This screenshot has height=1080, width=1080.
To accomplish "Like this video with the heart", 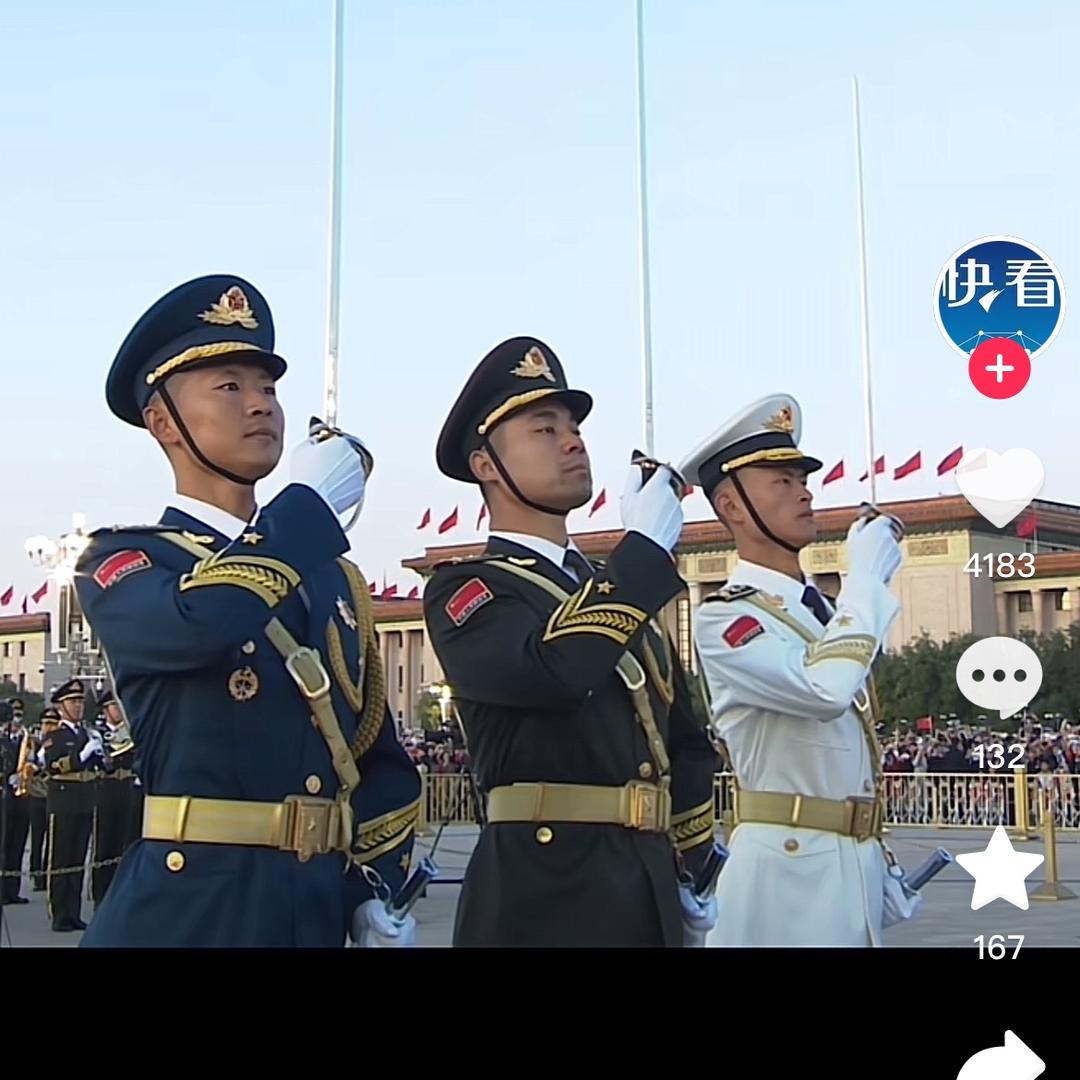I will [999, 487].
